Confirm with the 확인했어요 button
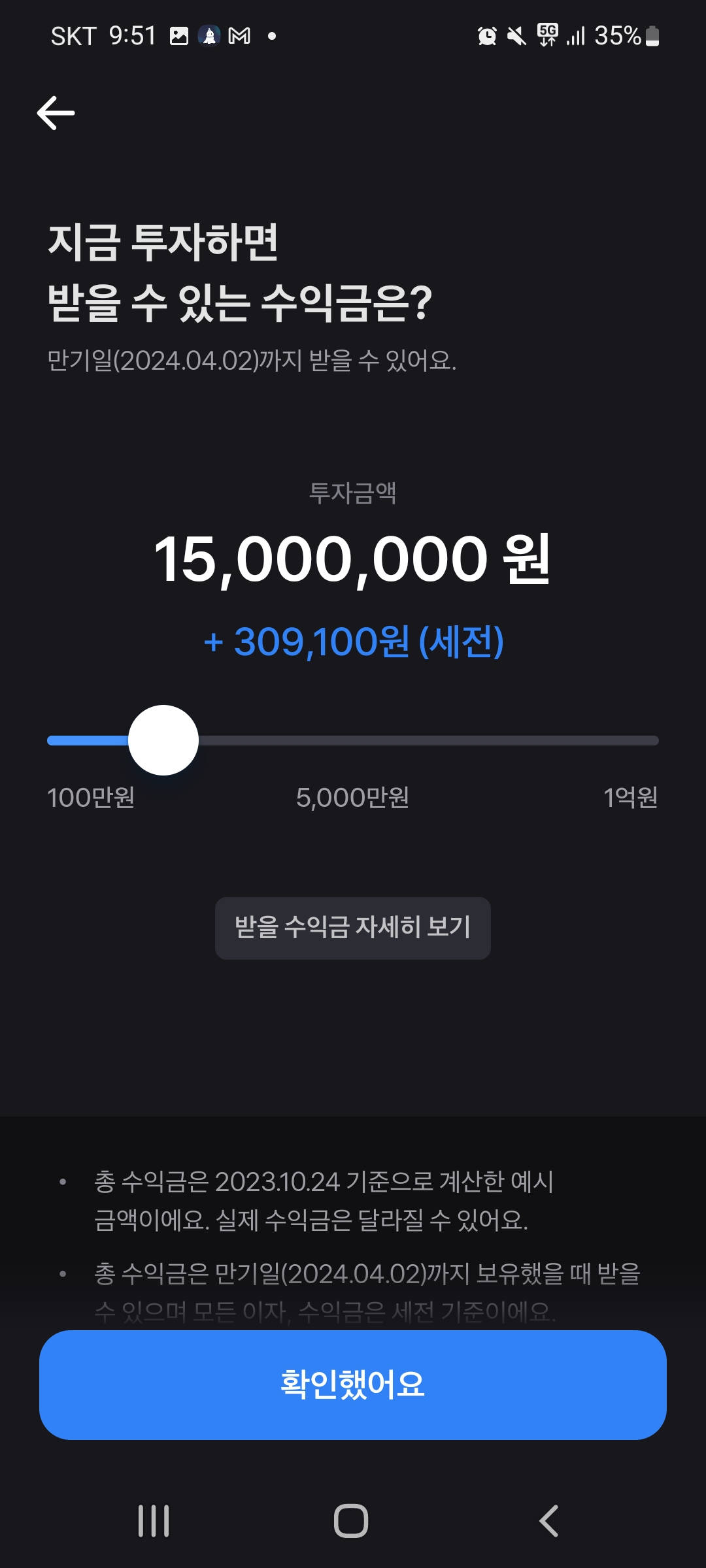The image size is (706, 1568). (352, 1384)
